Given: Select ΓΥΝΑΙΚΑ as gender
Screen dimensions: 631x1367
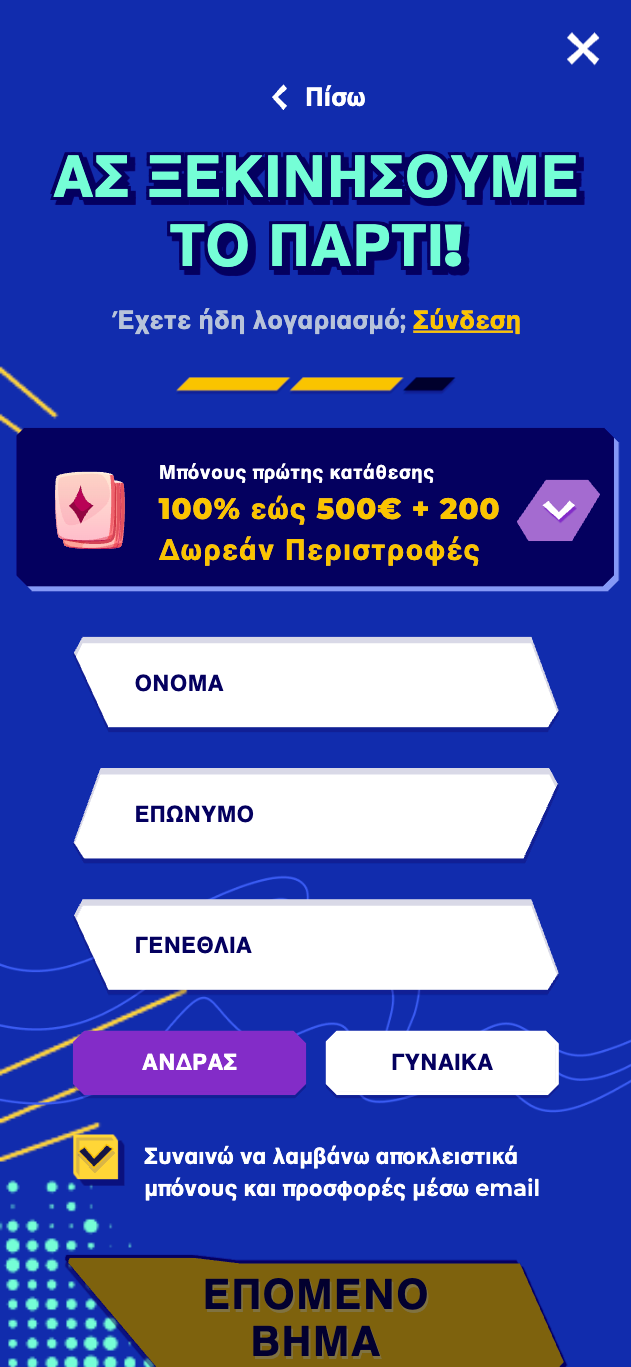Looking at the screenshot, I should coord(442,1062).
